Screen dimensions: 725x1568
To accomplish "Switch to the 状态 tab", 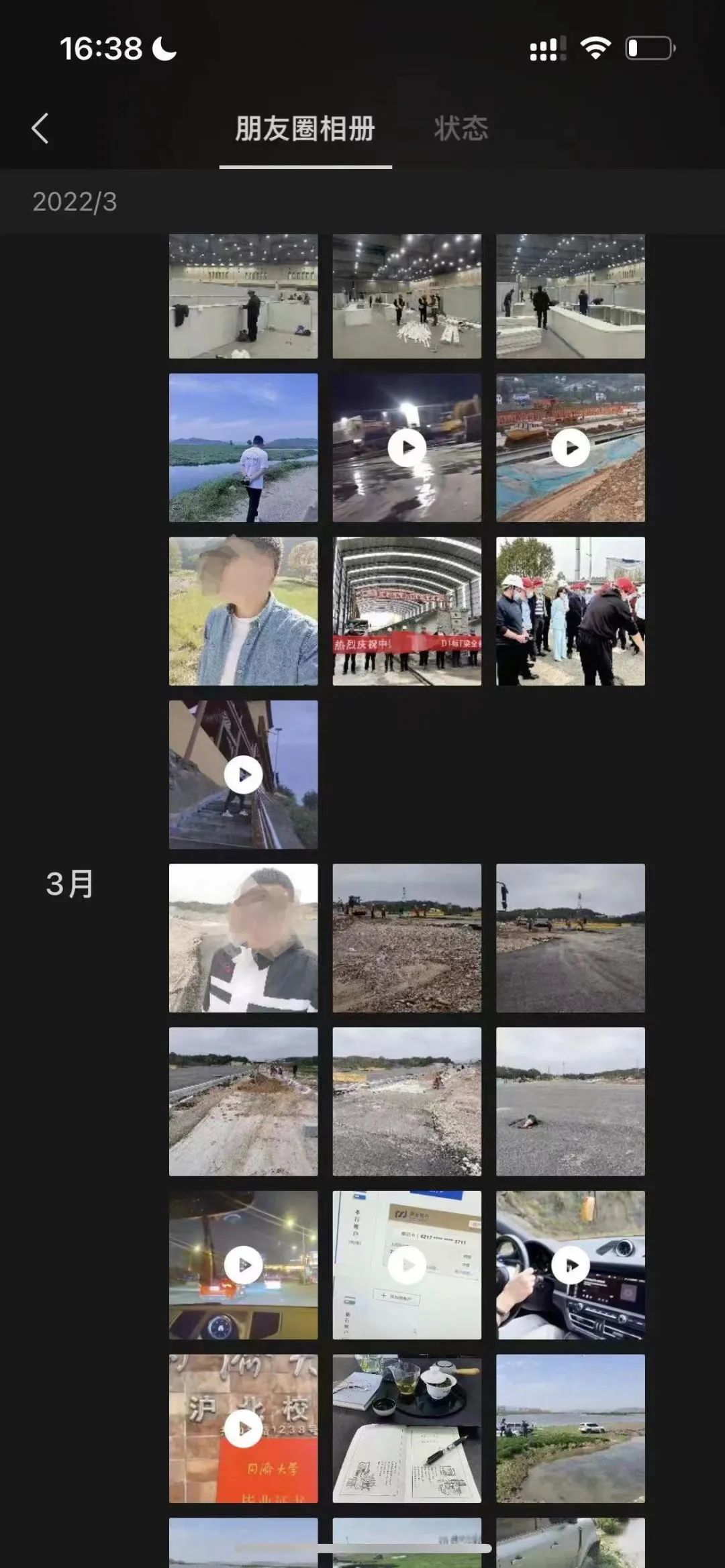I will 461,128.
